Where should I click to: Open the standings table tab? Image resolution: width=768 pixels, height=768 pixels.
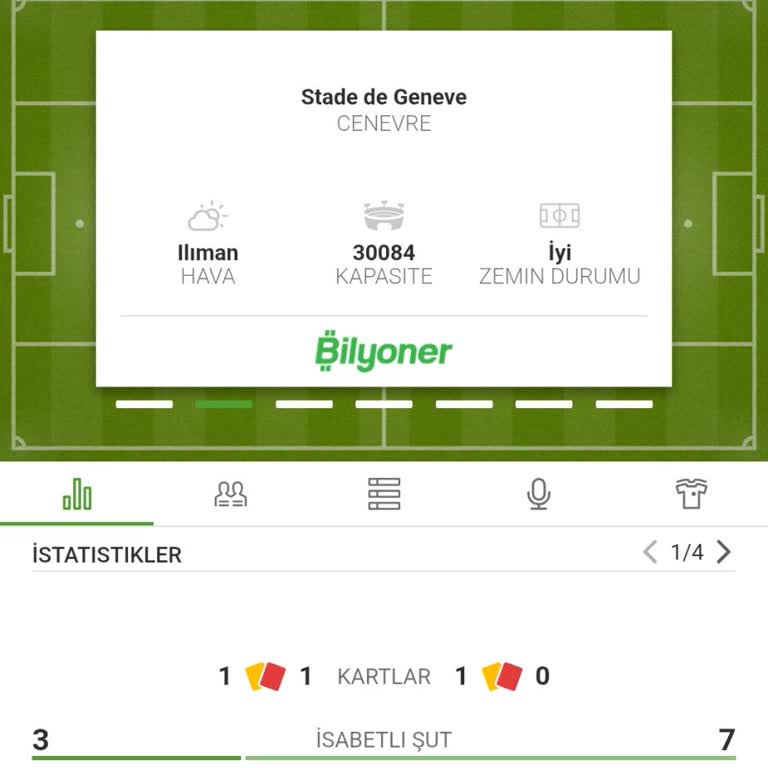[x=384, y=494]
